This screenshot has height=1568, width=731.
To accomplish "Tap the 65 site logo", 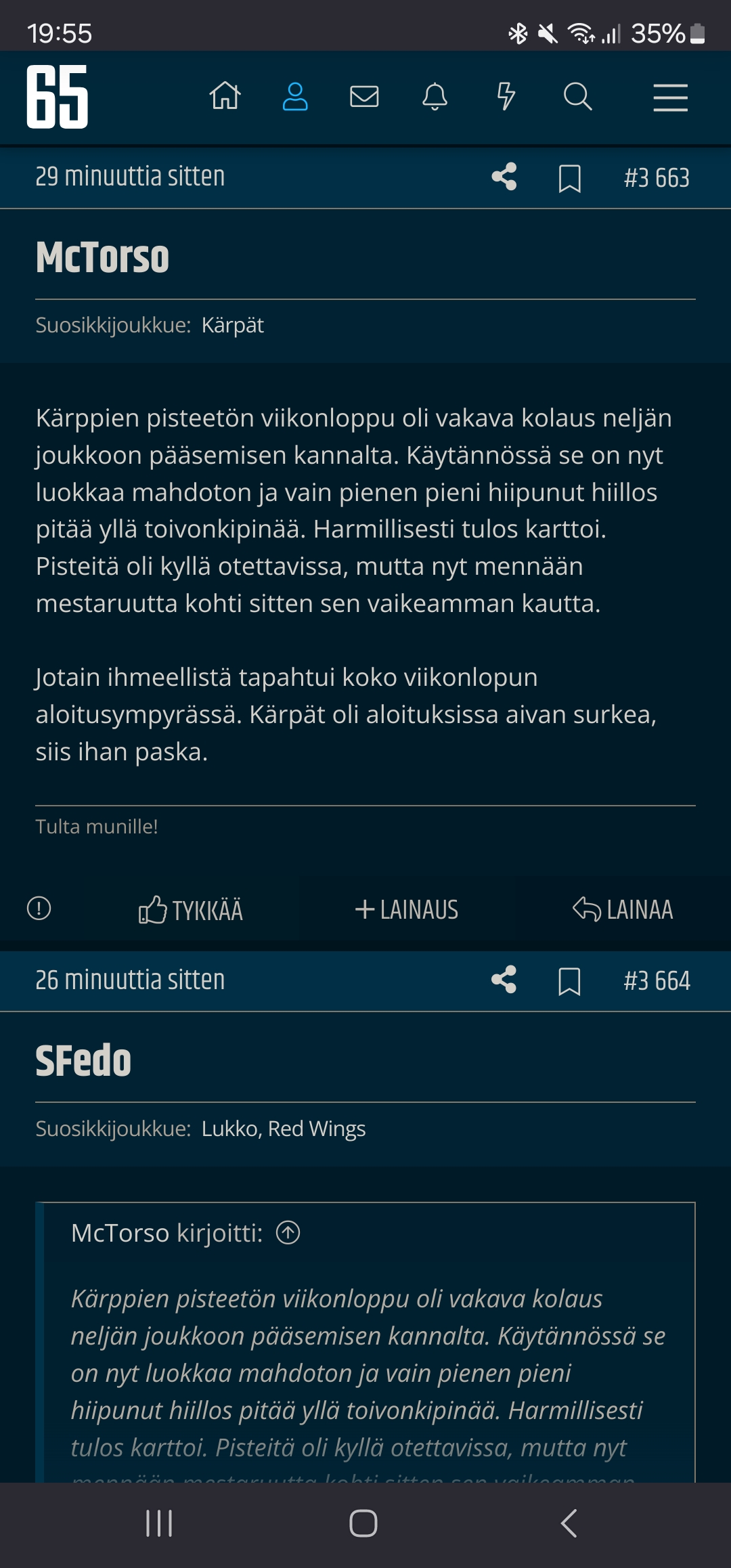I will coord(58,97).
